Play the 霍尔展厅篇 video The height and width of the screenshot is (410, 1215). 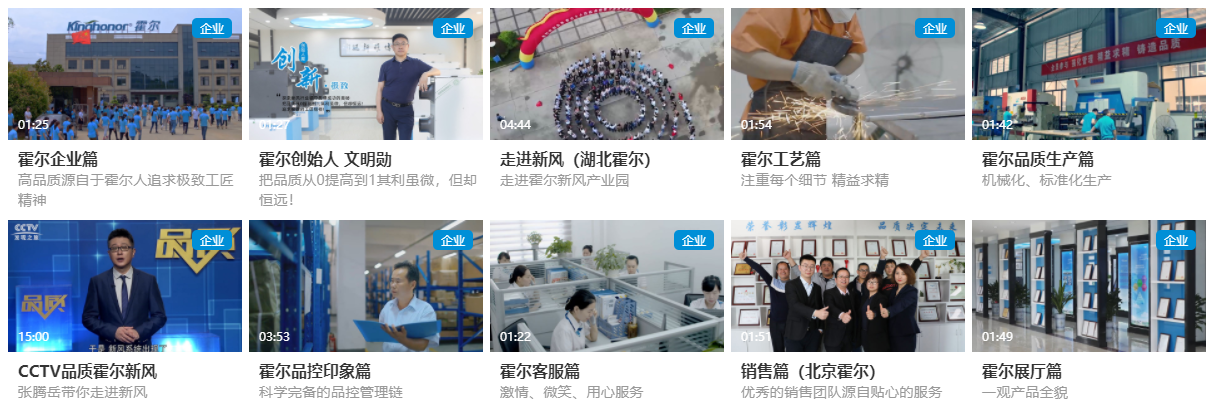pos(1089,287)
